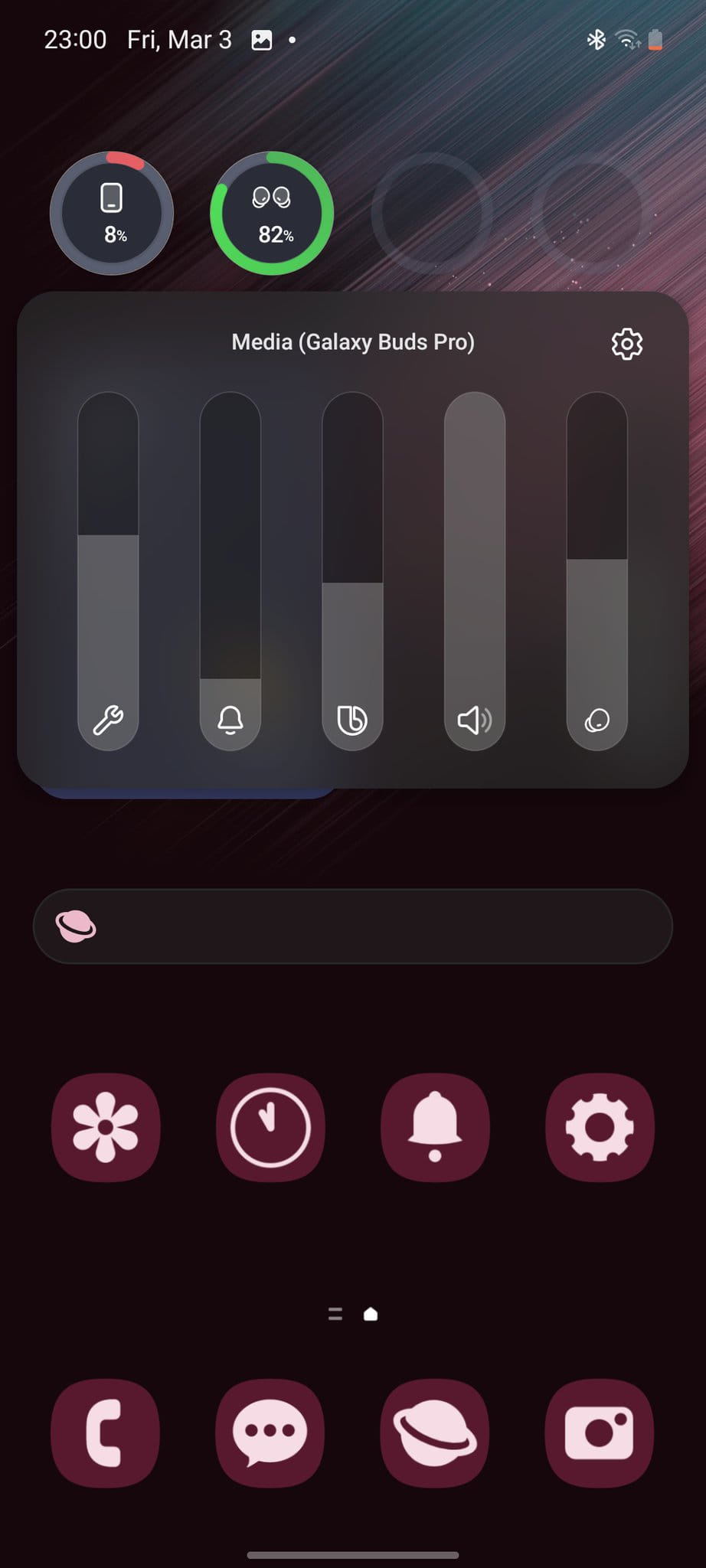Launch the Samsung Internet planet app in dock
This screenshot has width=706, height=1568.
pyautogui.click(x=435, y=1432)
